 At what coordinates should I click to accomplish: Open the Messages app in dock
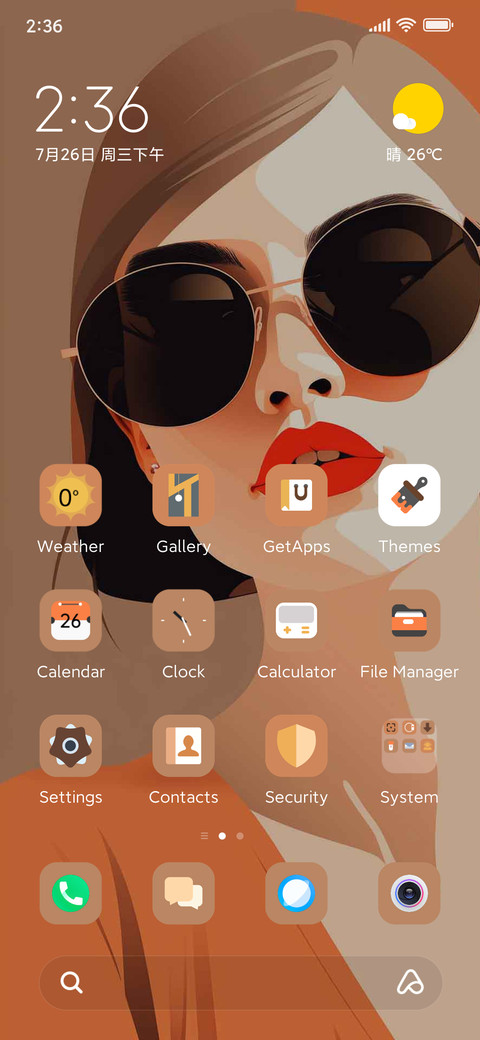pyautogui.click(x=184, y=893)
